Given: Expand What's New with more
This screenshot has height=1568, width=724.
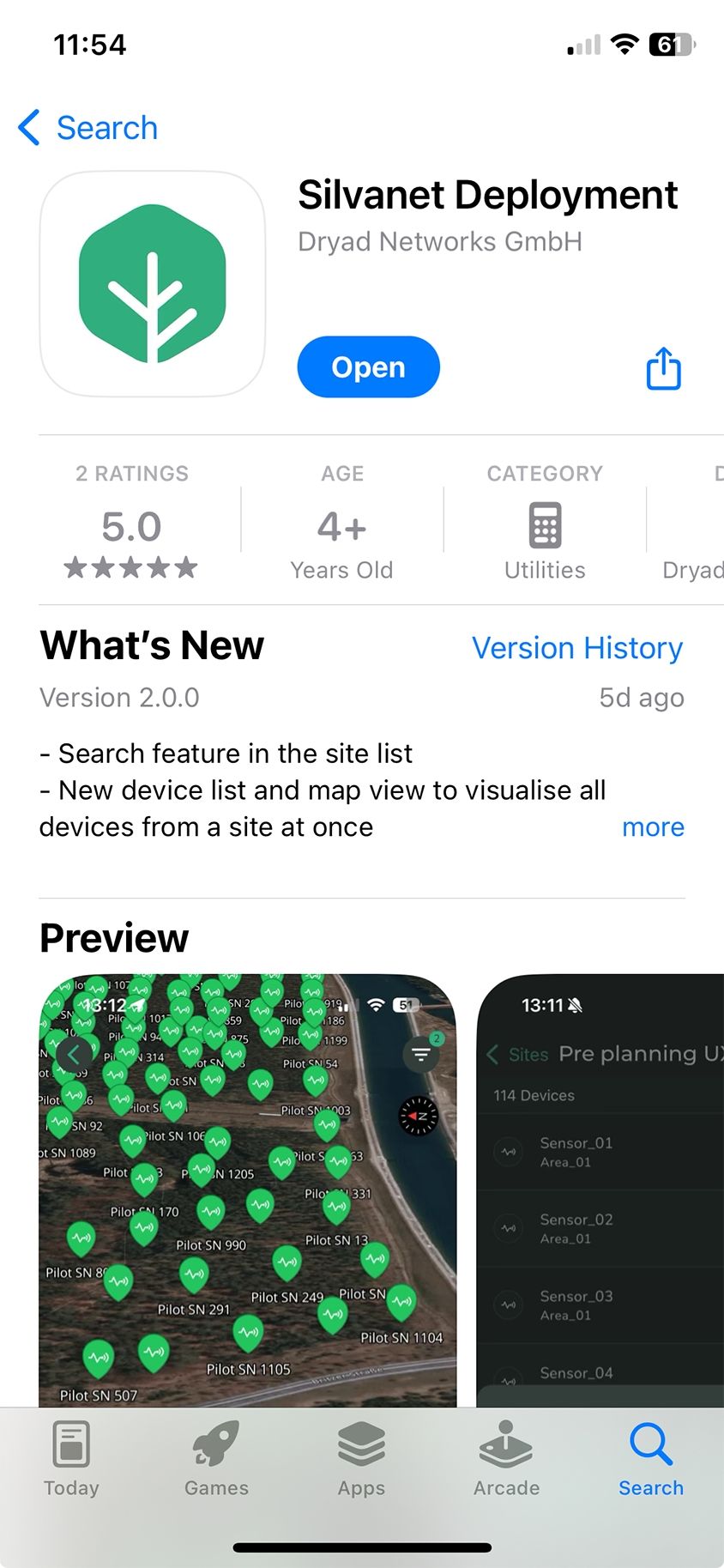Looking at the screenshot, I should pos(653,827).
